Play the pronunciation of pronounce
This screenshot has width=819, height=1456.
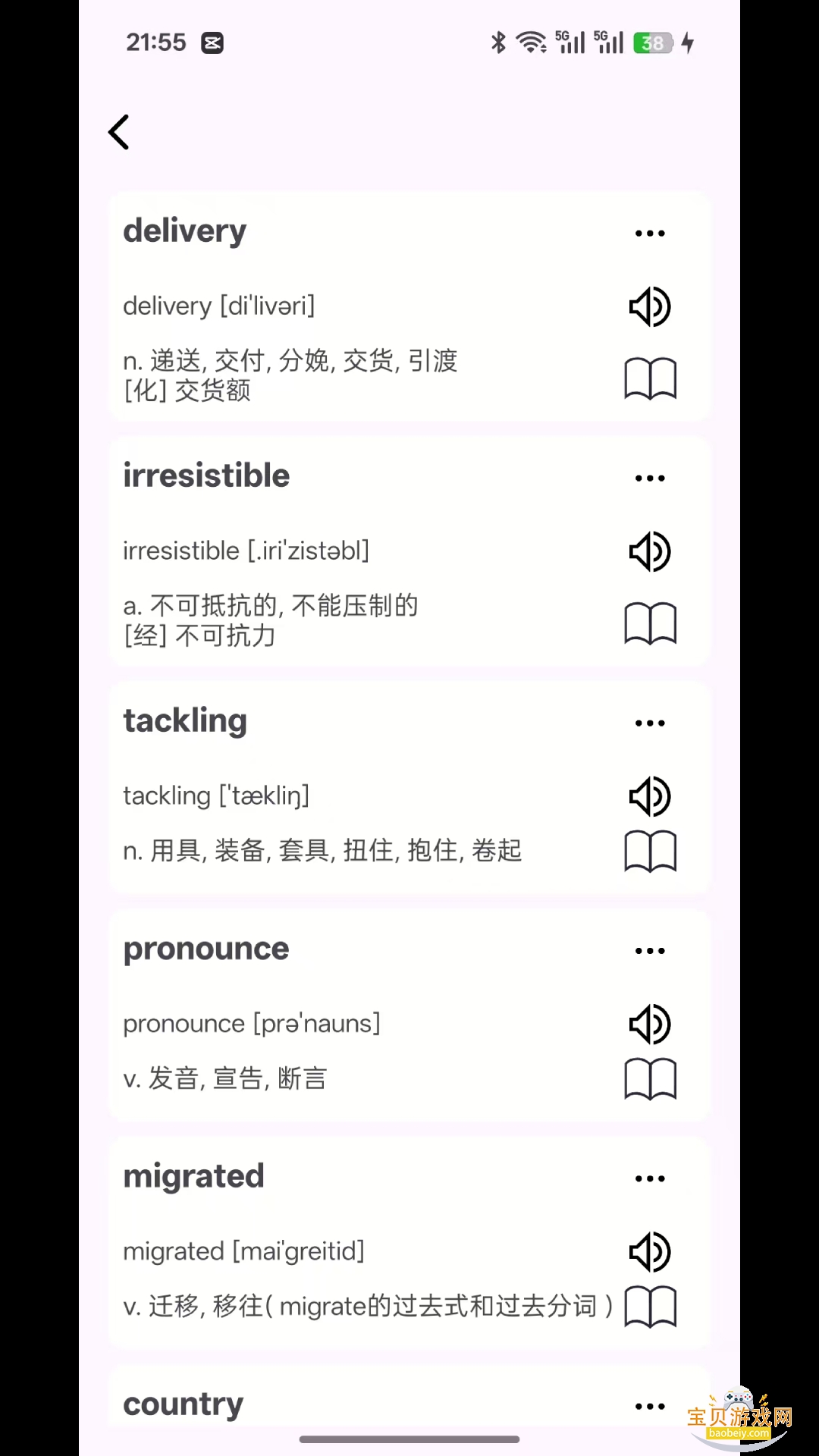tap(650, 1024)
